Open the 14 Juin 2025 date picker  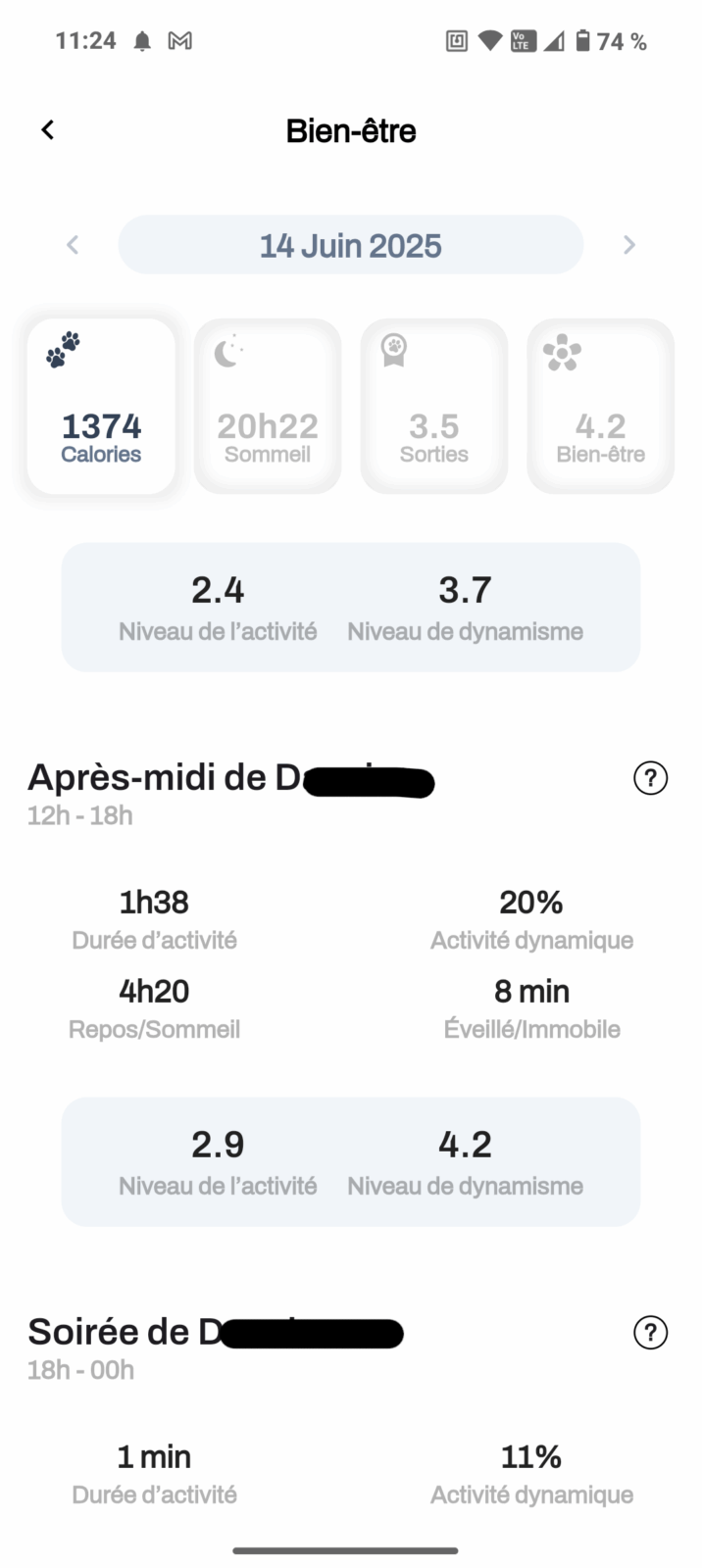pyautogui.click(x=350, y=245)
